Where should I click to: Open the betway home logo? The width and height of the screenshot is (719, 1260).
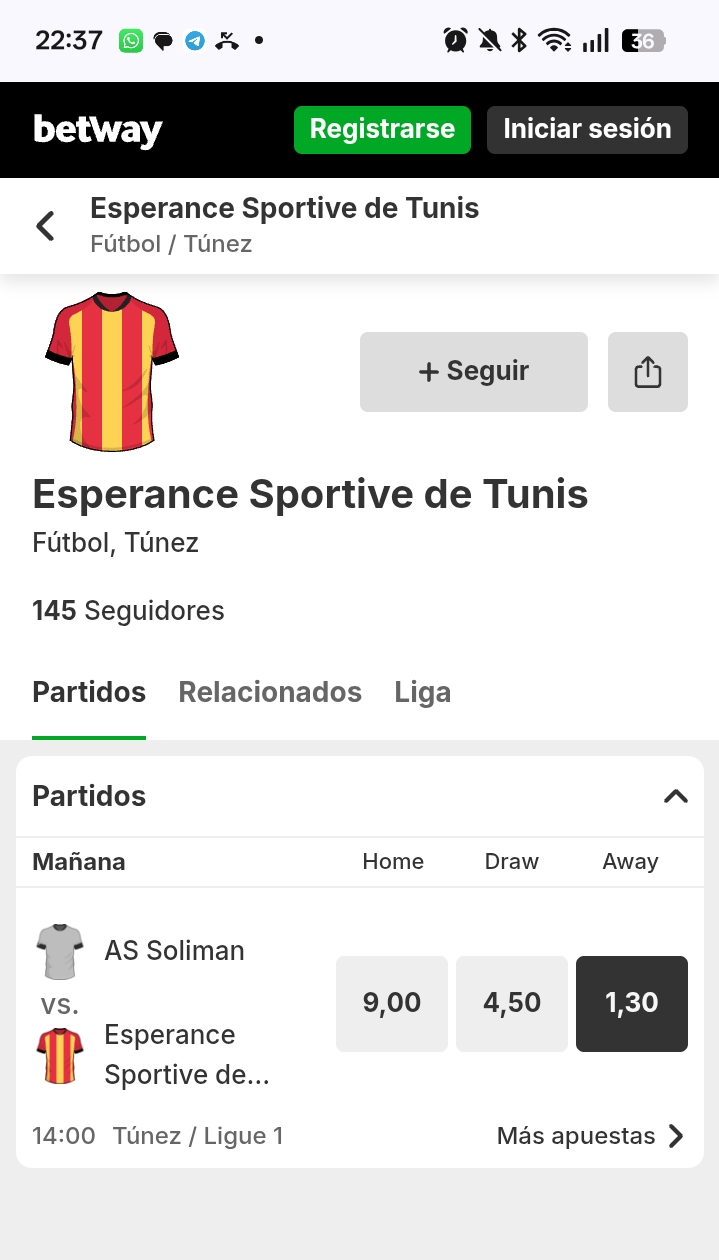[98, 130]
